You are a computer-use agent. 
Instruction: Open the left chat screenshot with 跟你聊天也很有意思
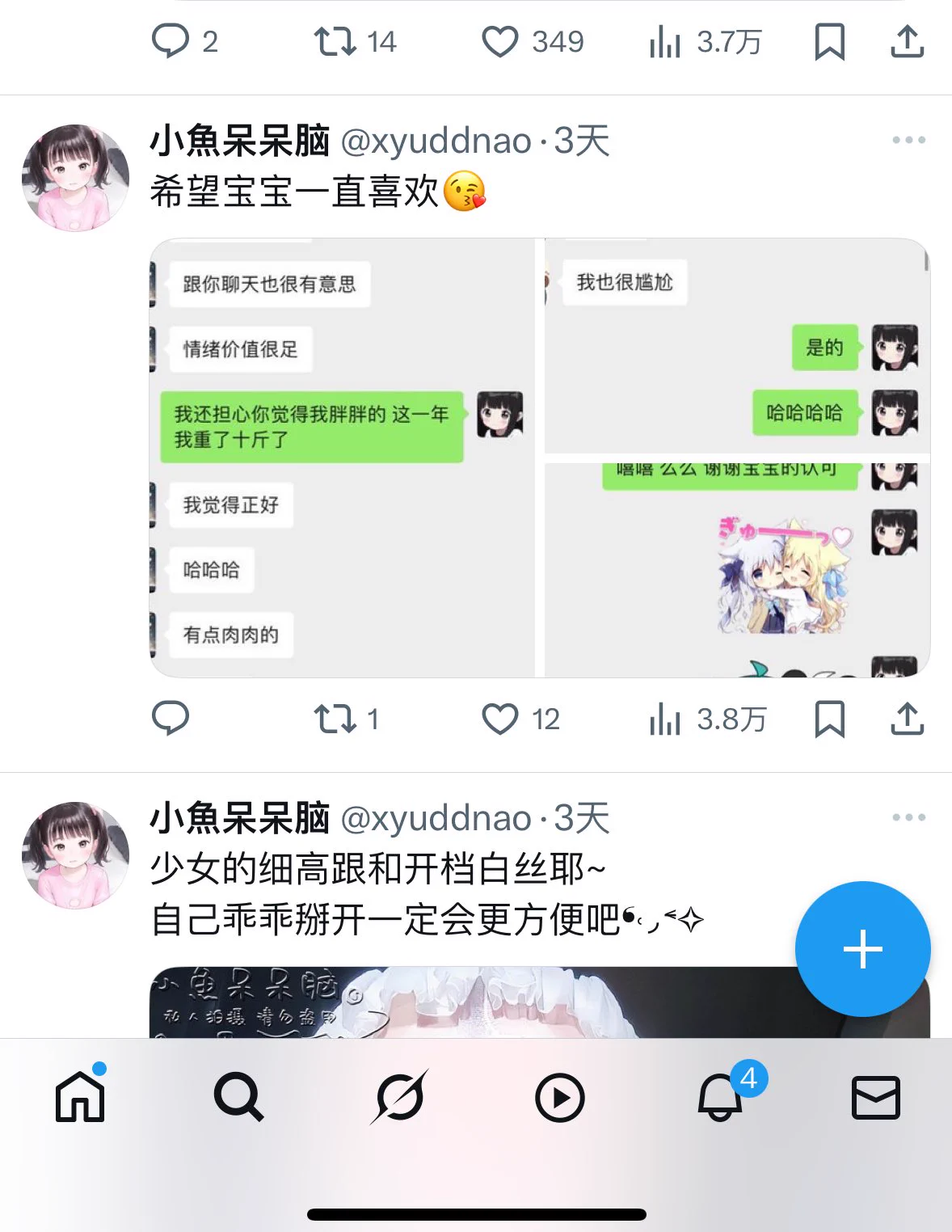[x=342, y=458]
